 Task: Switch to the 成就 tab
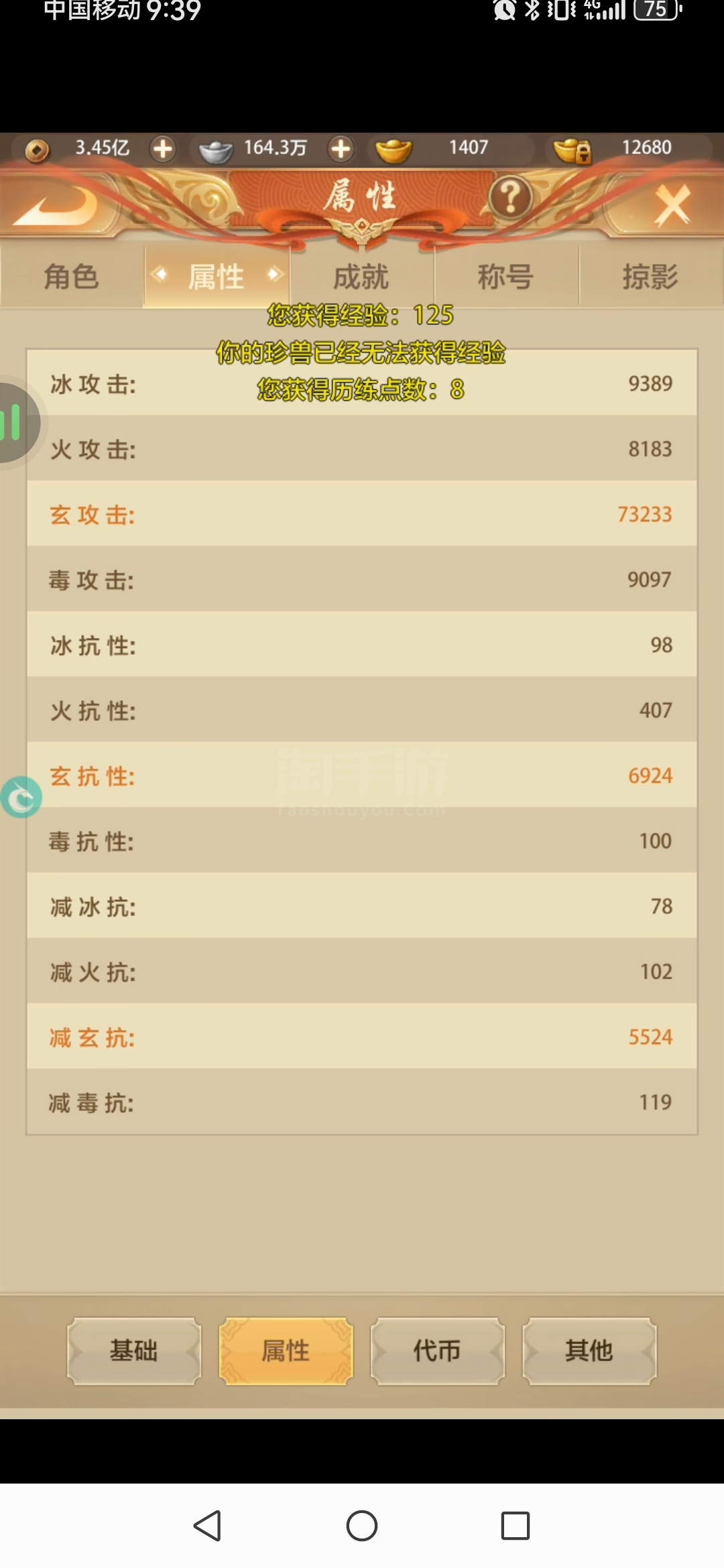coord(361,277)
